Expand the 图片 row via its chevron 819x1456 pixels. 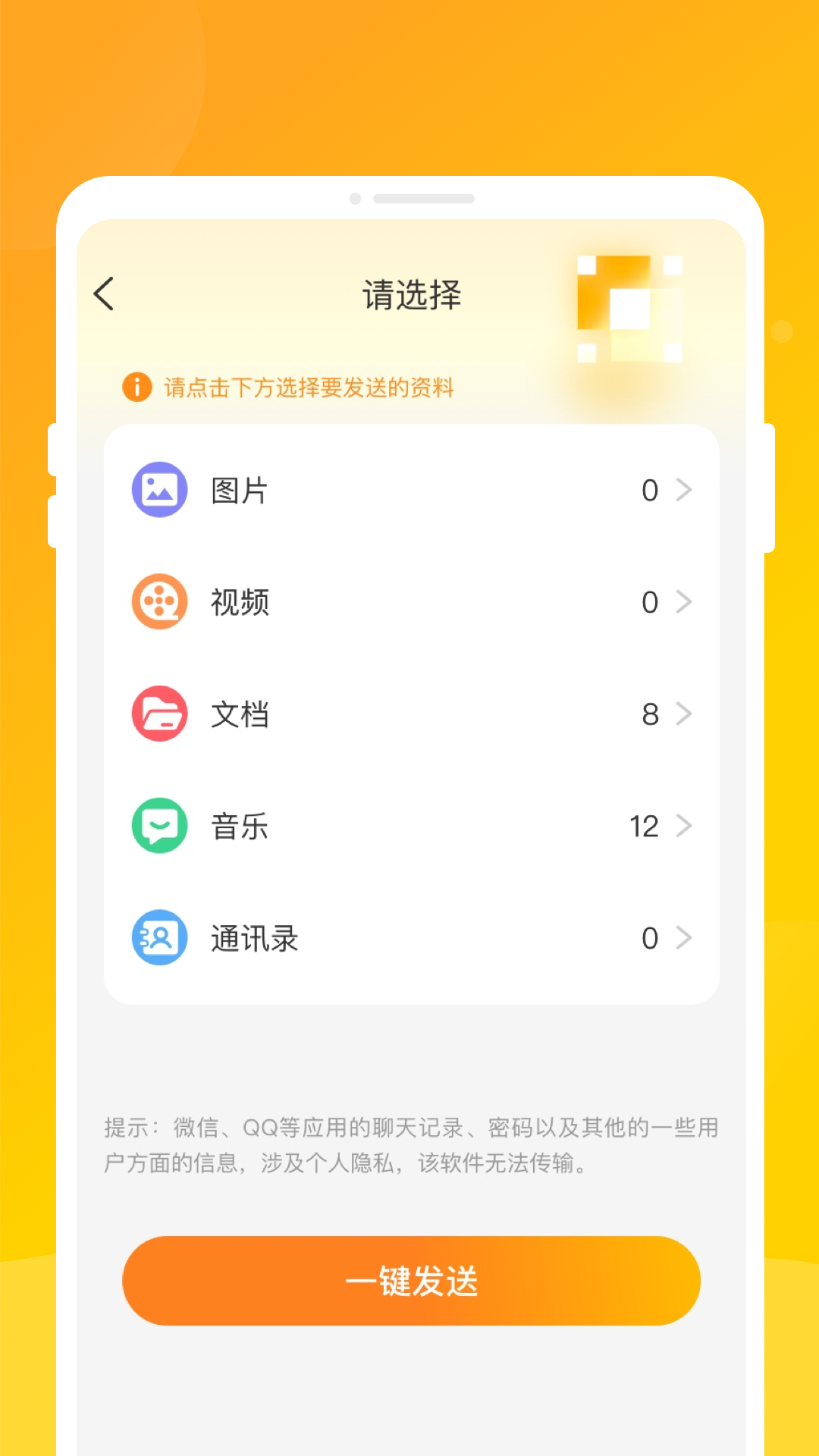[x=685, y=490]
